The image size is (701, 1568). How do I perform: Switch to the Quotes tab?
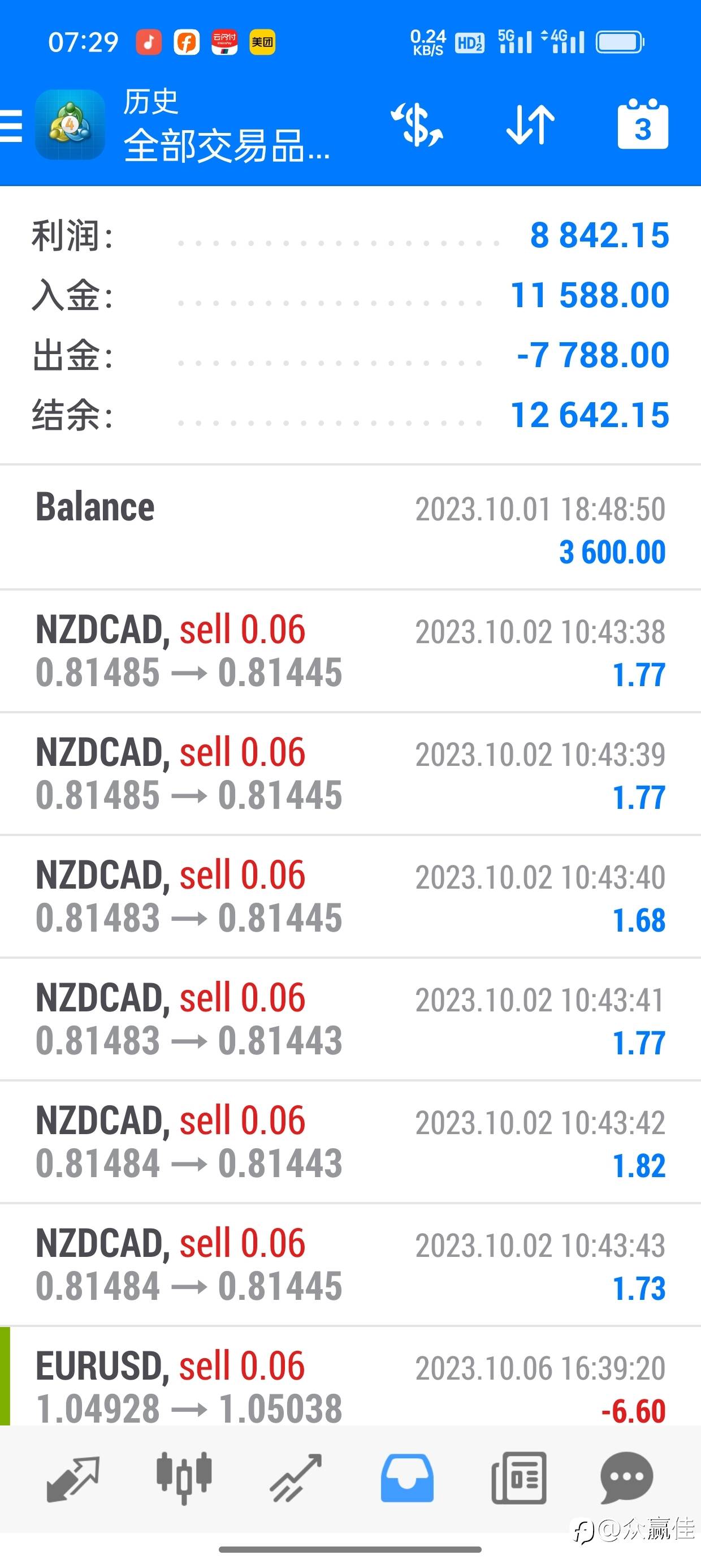pyautogui.click(x=73, y=1478)
